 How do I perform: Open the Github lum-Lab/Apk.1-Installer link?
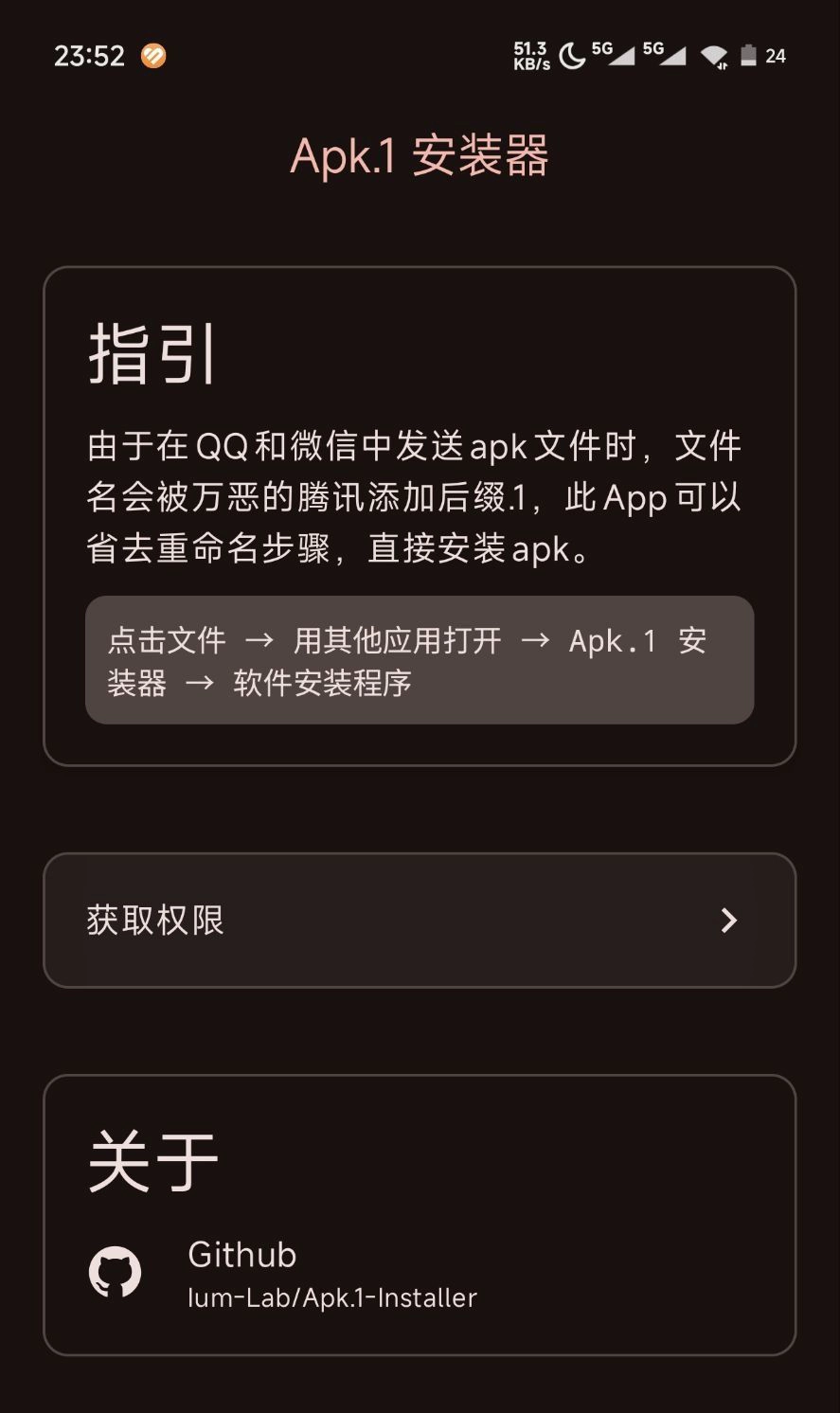331,1273
